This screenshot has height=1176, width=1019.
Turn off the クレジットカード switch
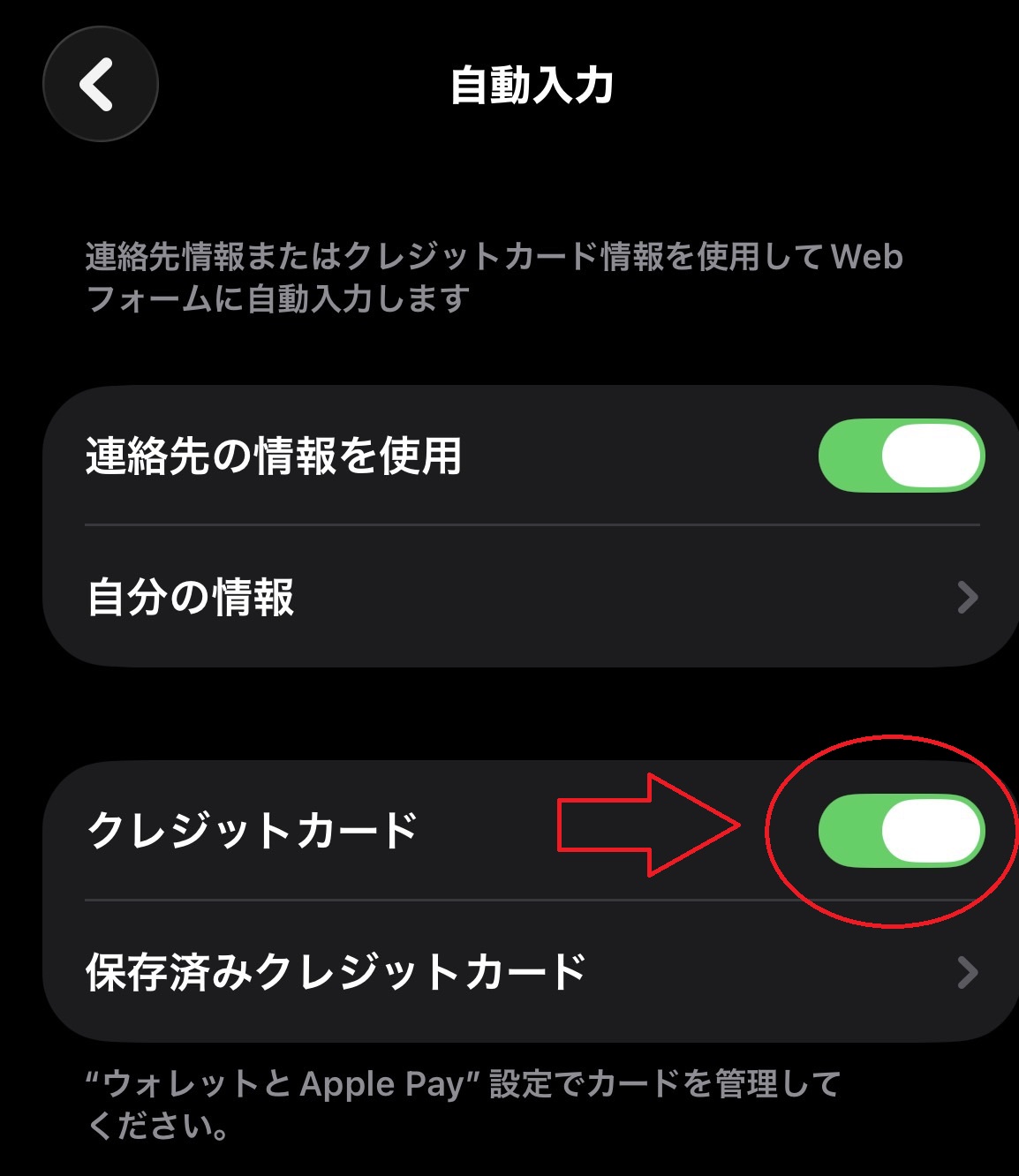(x=901, y=831)
